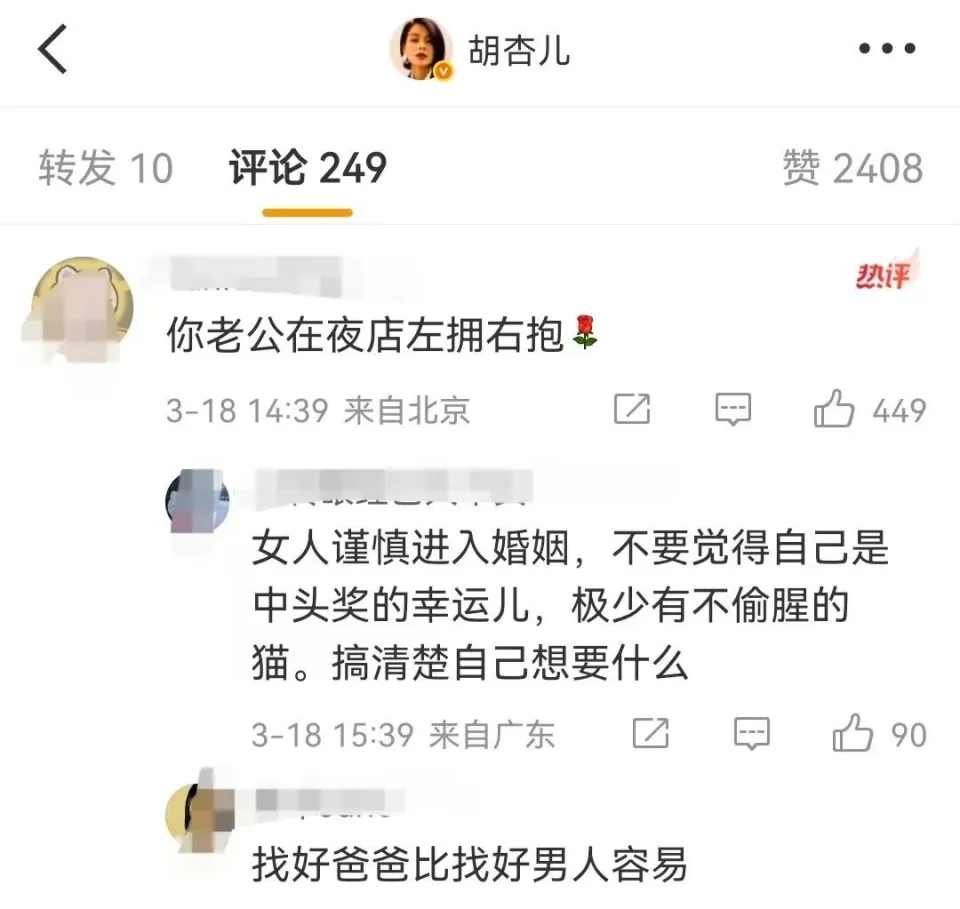This screenshot has height=909, width=960.
Task: Like the comment with 449 likes
Action: coord(834,410)
